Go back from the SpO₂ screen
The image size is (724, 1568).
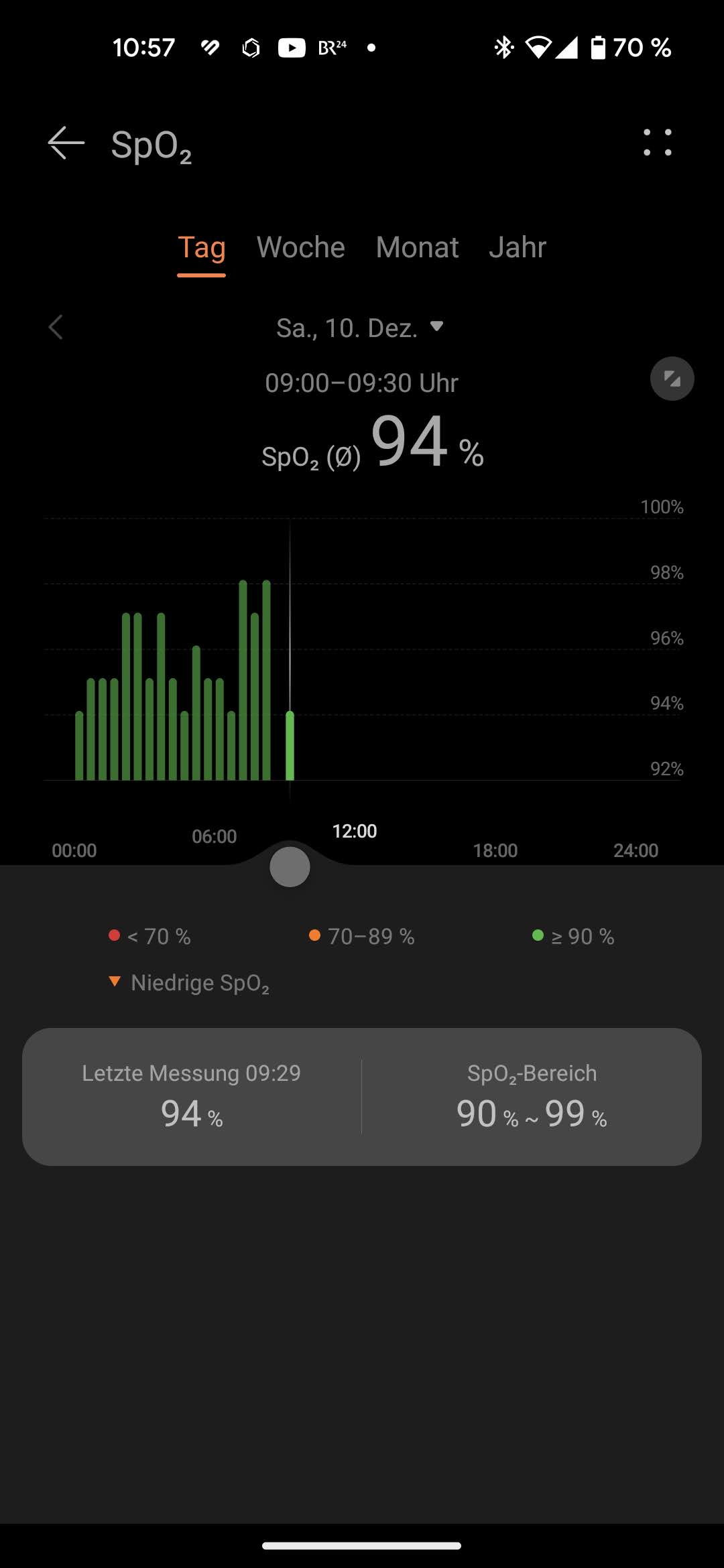pyautogui.click(x=66, y=143)
